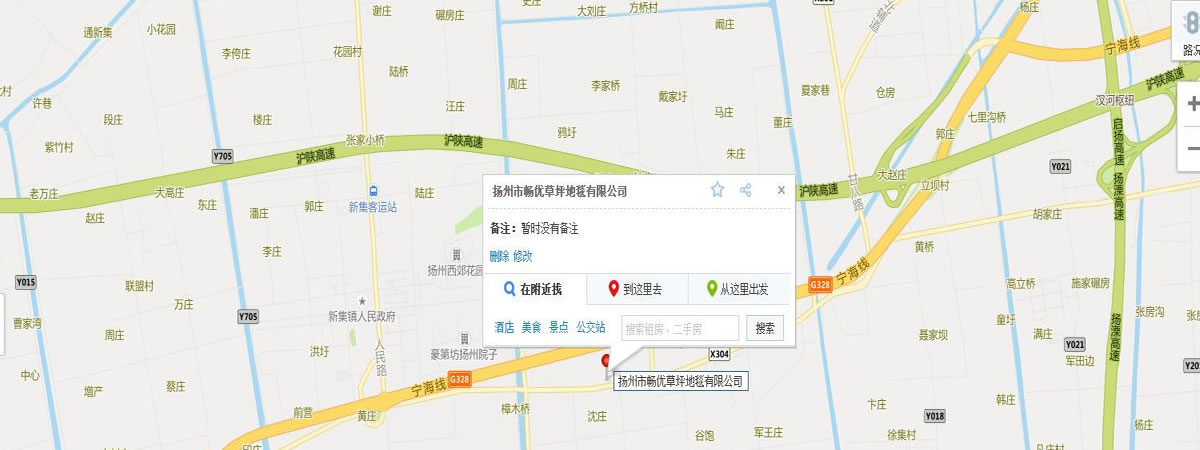The width and height of the screenshot is (1200, 450).
Task: Switch to the 在附近找 tab
Action: (x=535, y=290)
